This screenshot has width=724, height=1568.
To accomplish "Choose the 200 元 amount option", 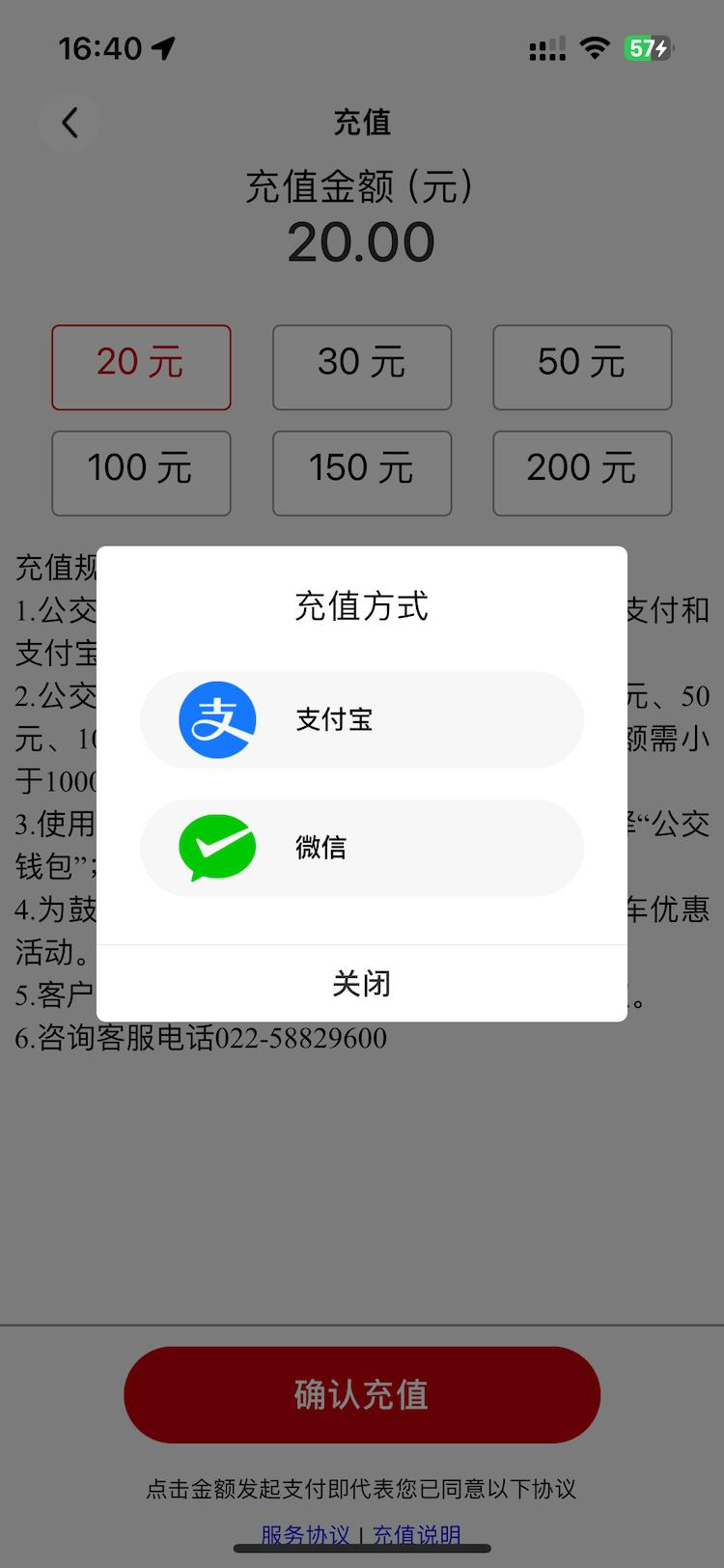I will [x=582, y=473].
